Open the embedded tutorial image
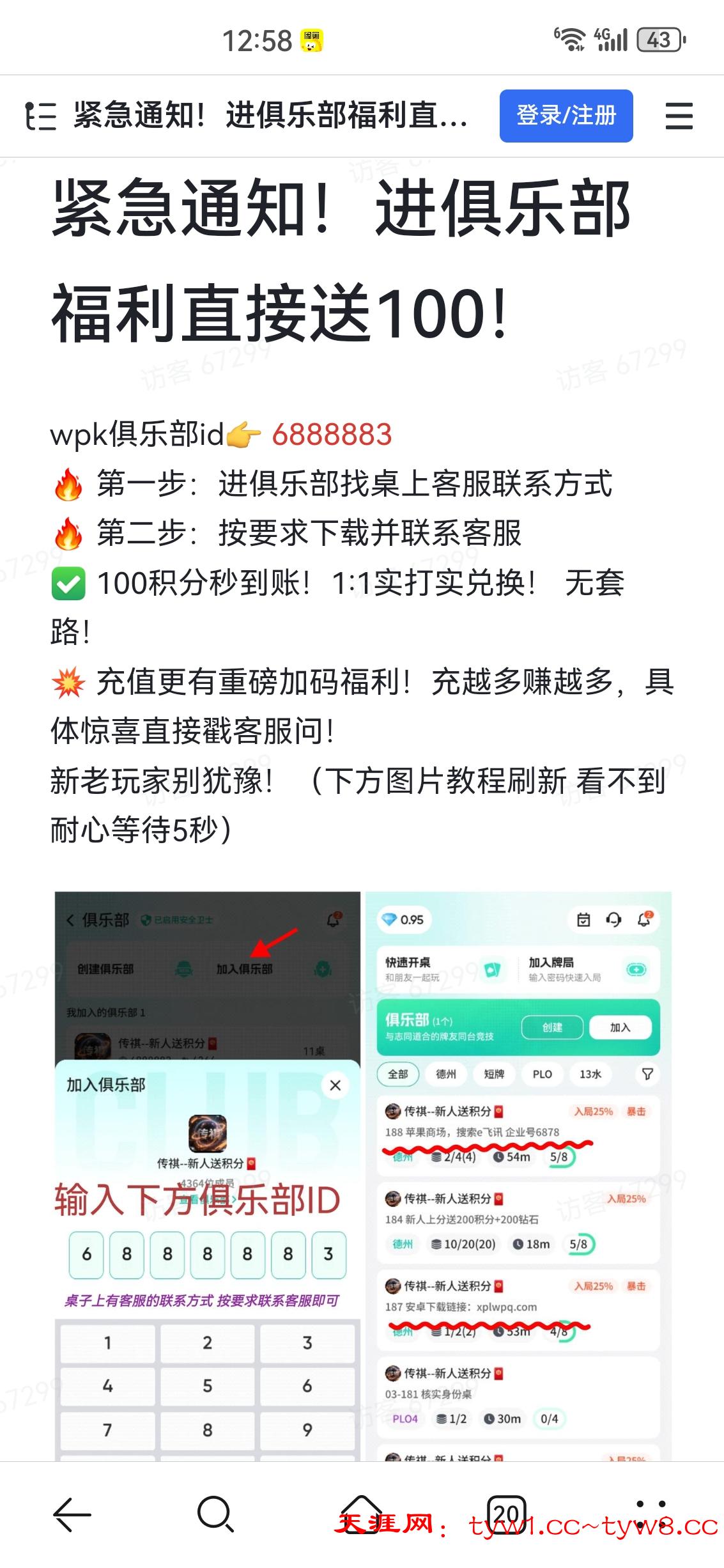724x1568 pixels. [x=362, y=1176]
